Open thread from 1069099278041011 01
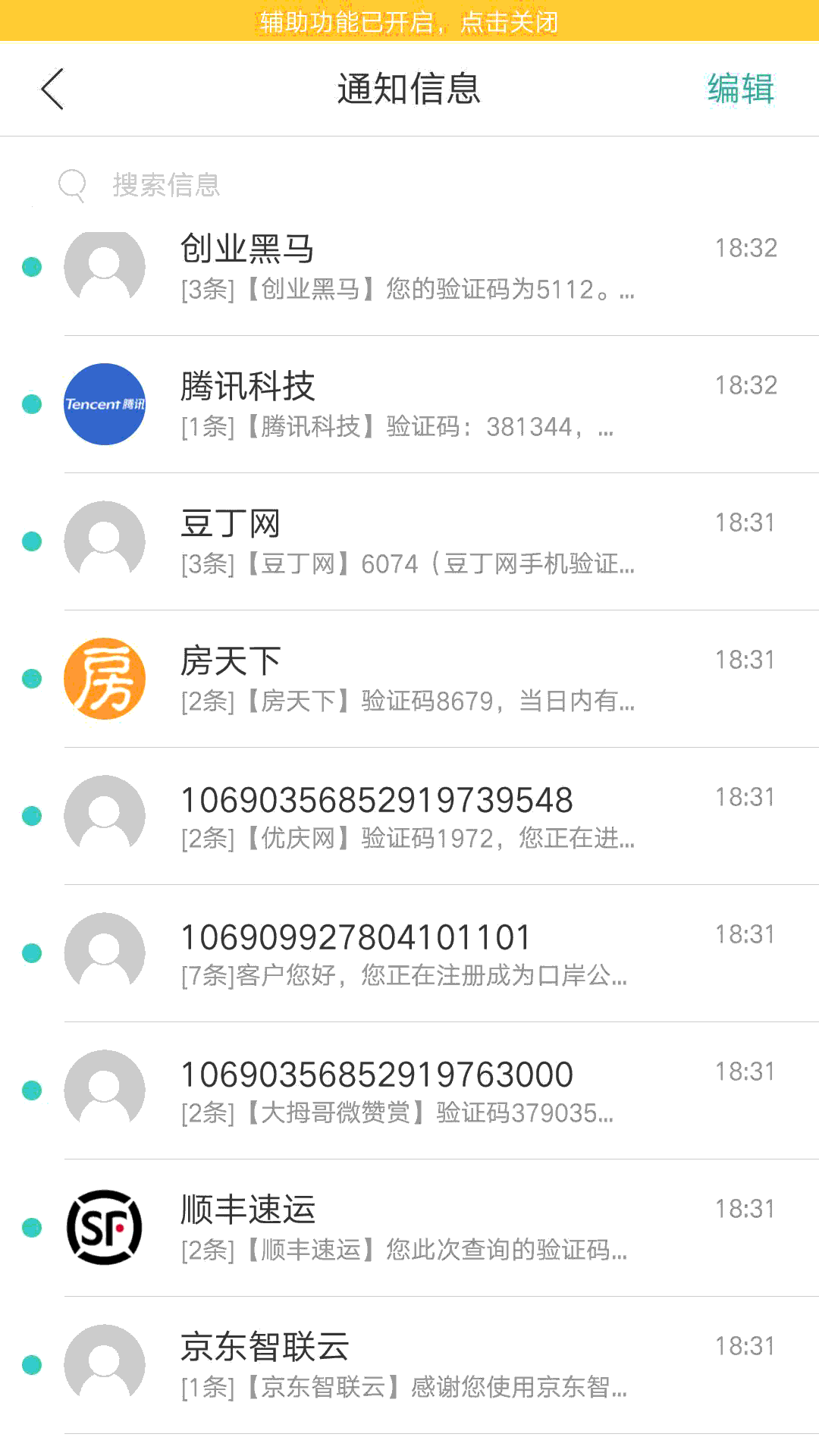This screenshot has height=1456, width=819. [x=409, y=954]
